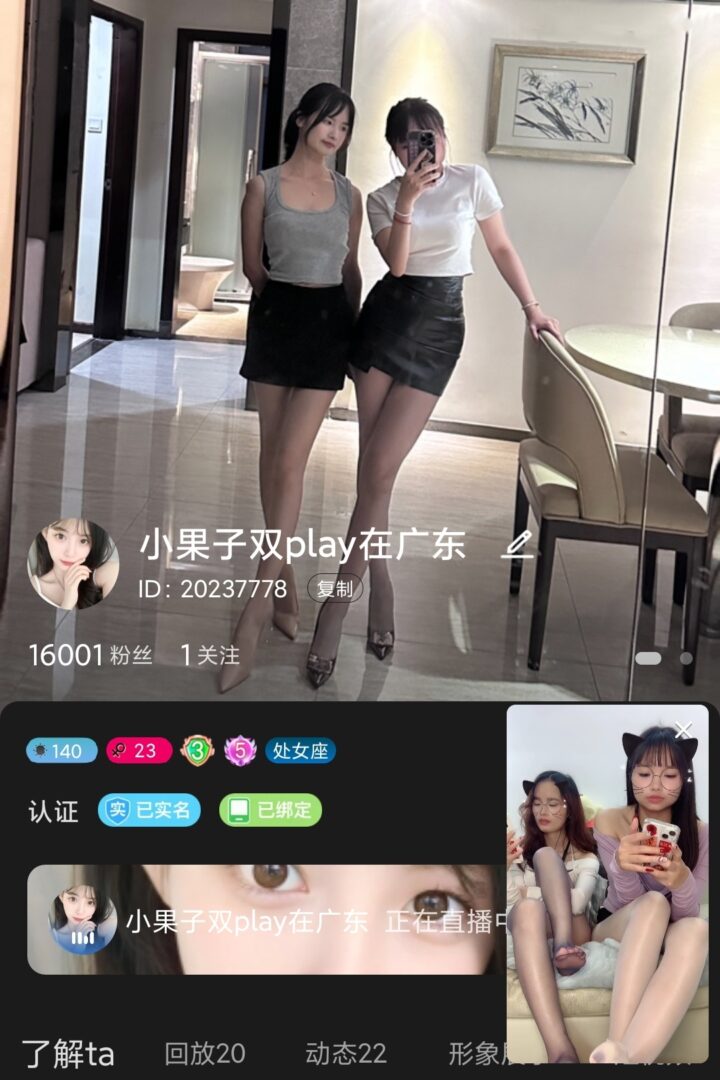
Task: Switch to the 回放20 tab
Action: 205,1053
